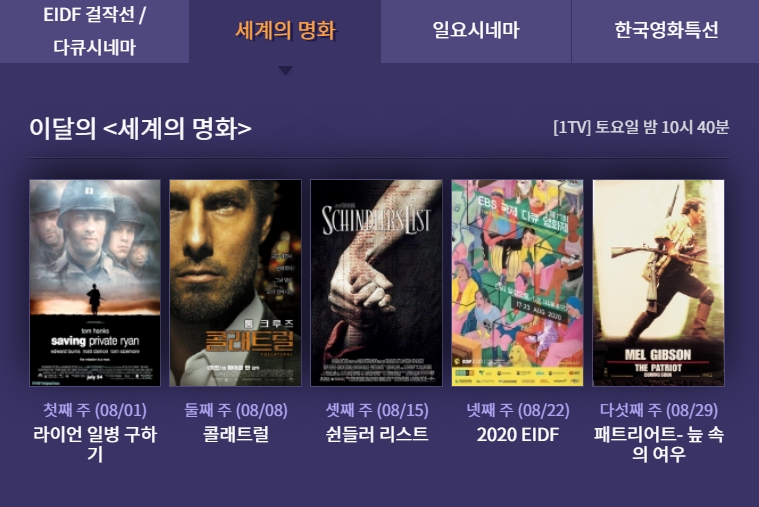Select the 세계의 명화 tab
This screenshot has height=507, width=759.
285,30
